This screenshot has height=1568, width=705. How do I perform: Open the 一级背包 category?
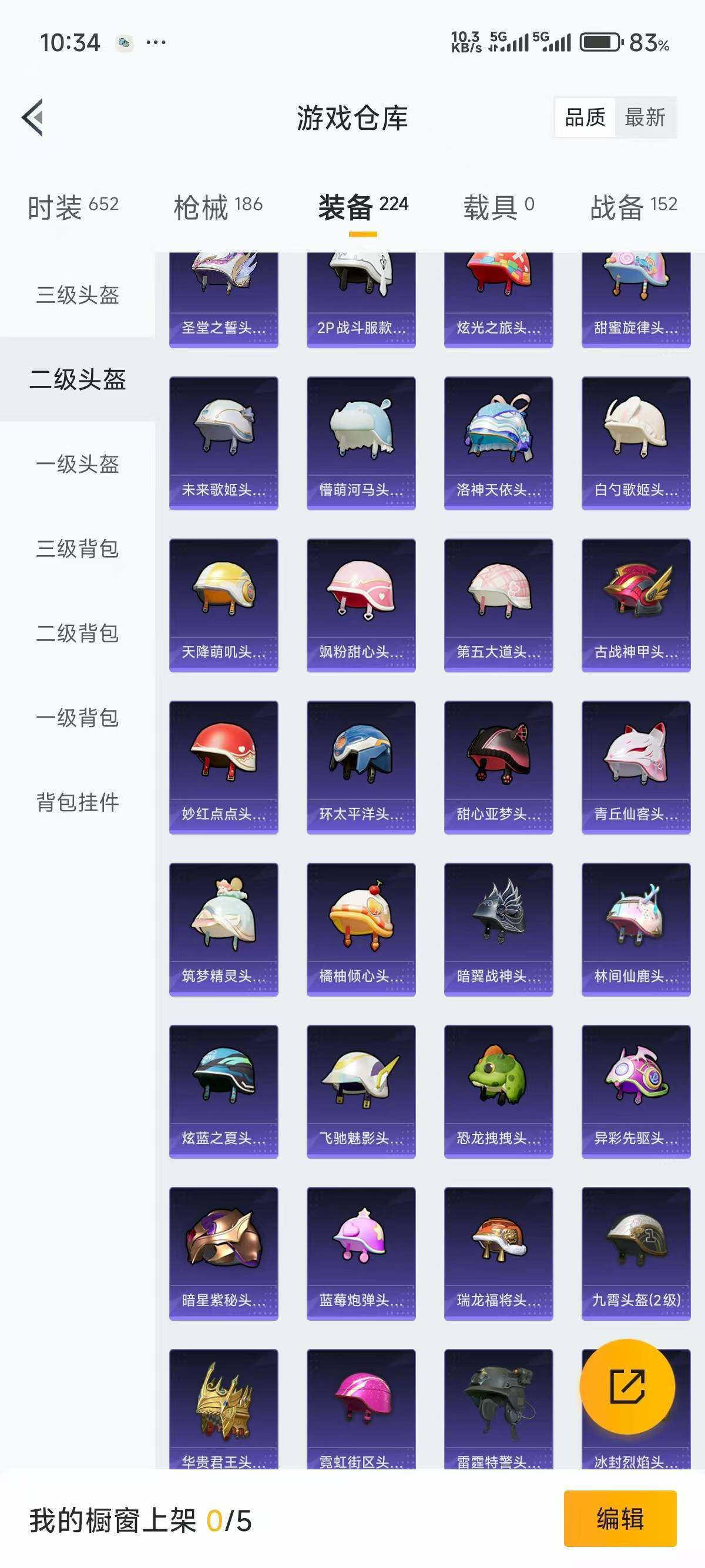click(x=78, y=718)
